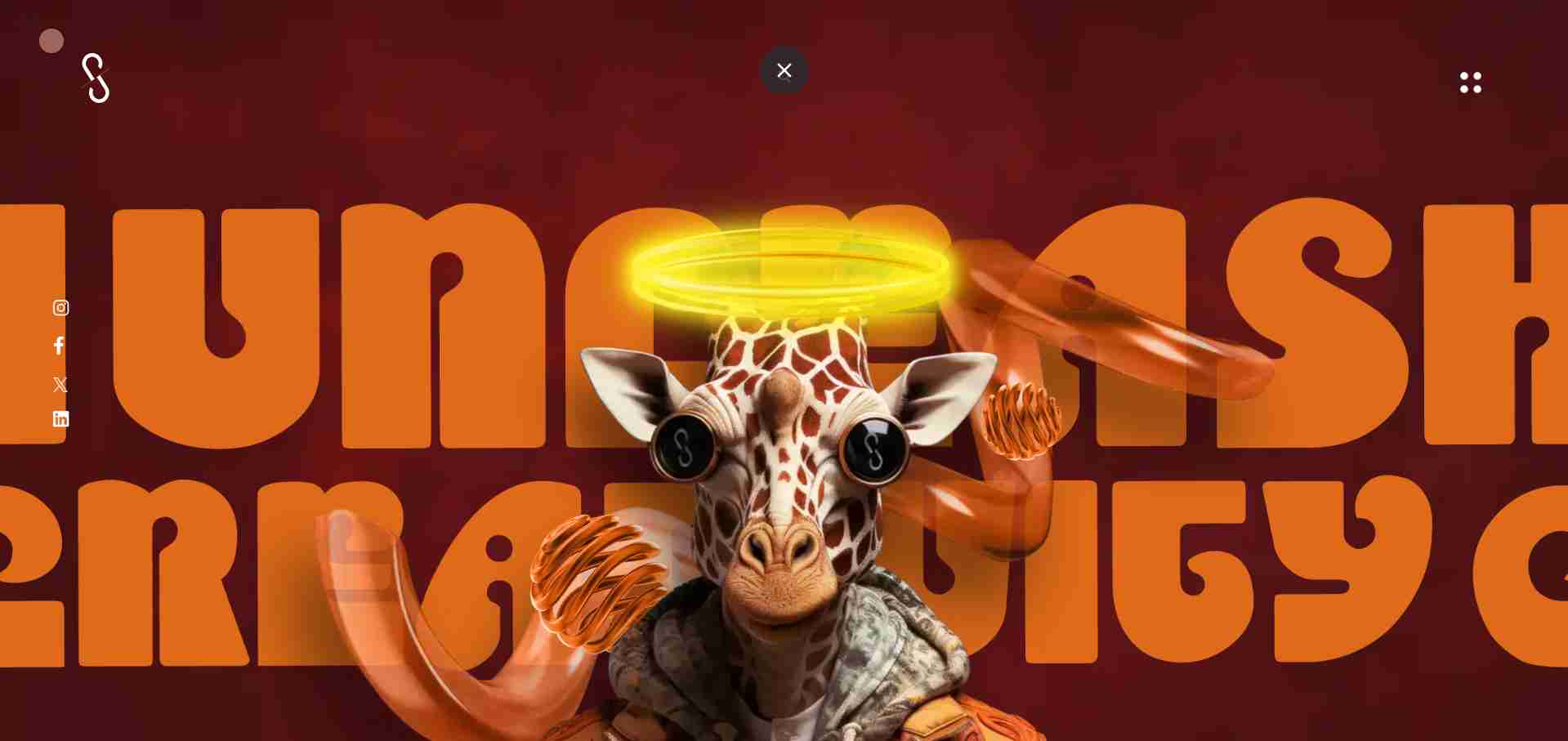Image resolution: width=1568 pixels, height=741 pixels.
Task: Close the overlay with the X button
Action: pyautogui.click(x=784, y=71)
